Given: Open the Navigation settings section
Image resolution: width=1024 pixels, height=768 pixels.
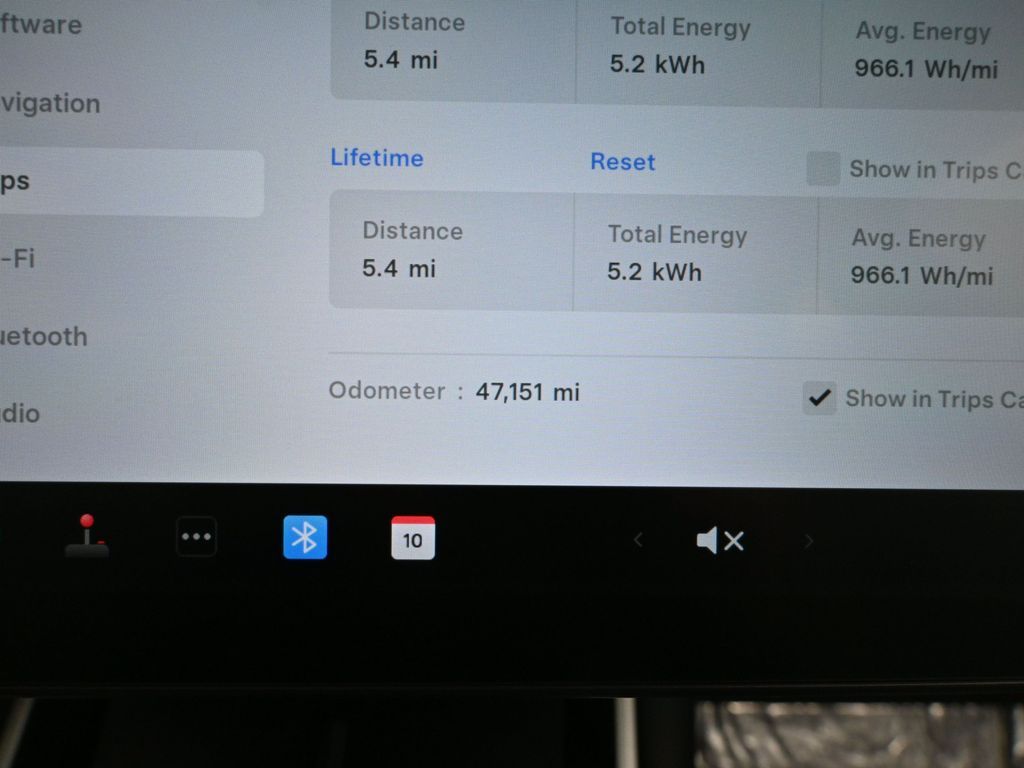Looking at the screenshot, I should [50, 104].
